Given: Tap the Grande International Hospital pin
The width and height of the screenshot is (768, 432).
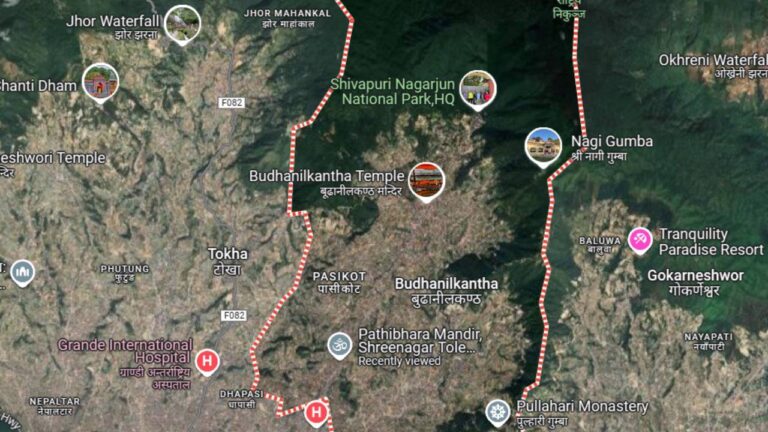Looking at the screenshot, I should (x=207, y=361).
